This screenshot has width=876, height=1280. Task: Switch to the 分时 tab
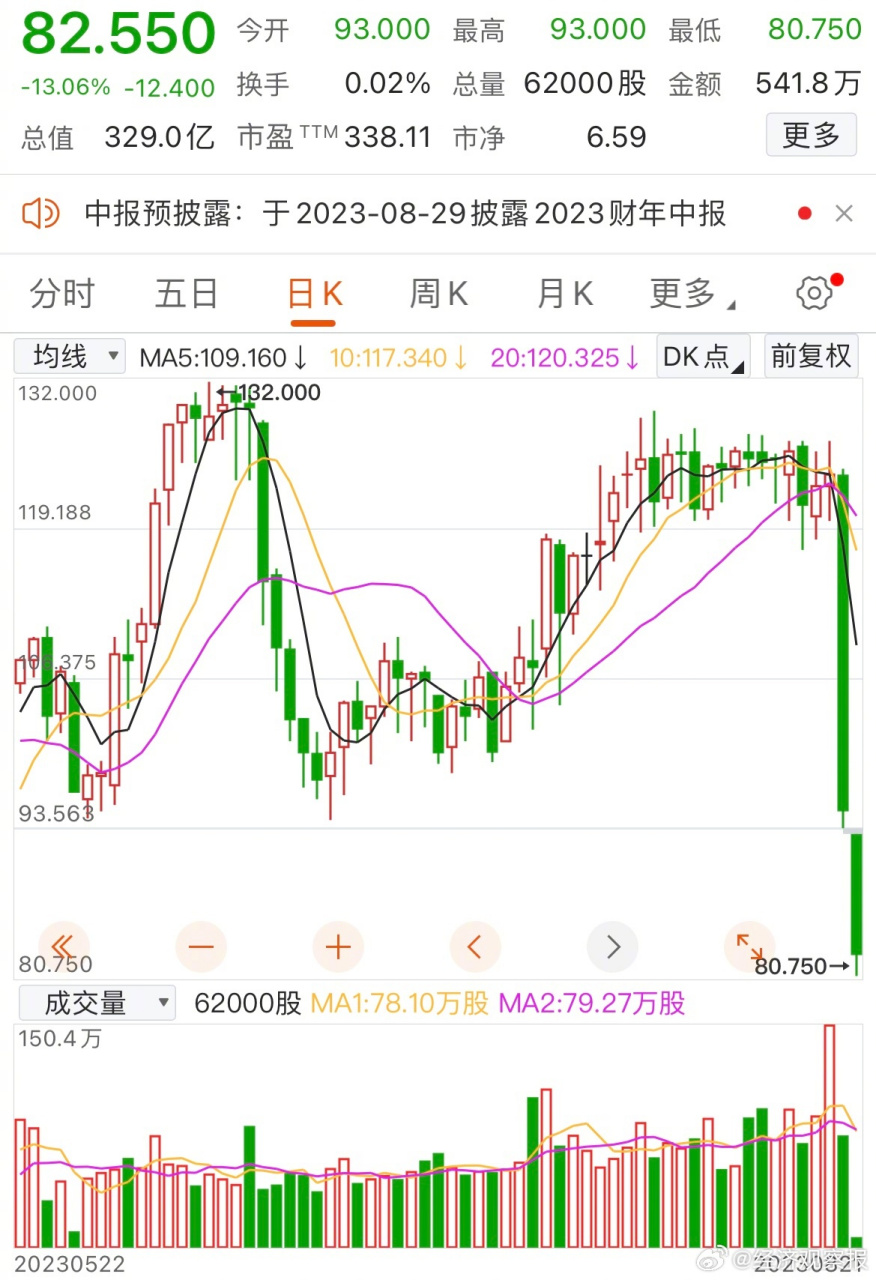tap(62, 292)
